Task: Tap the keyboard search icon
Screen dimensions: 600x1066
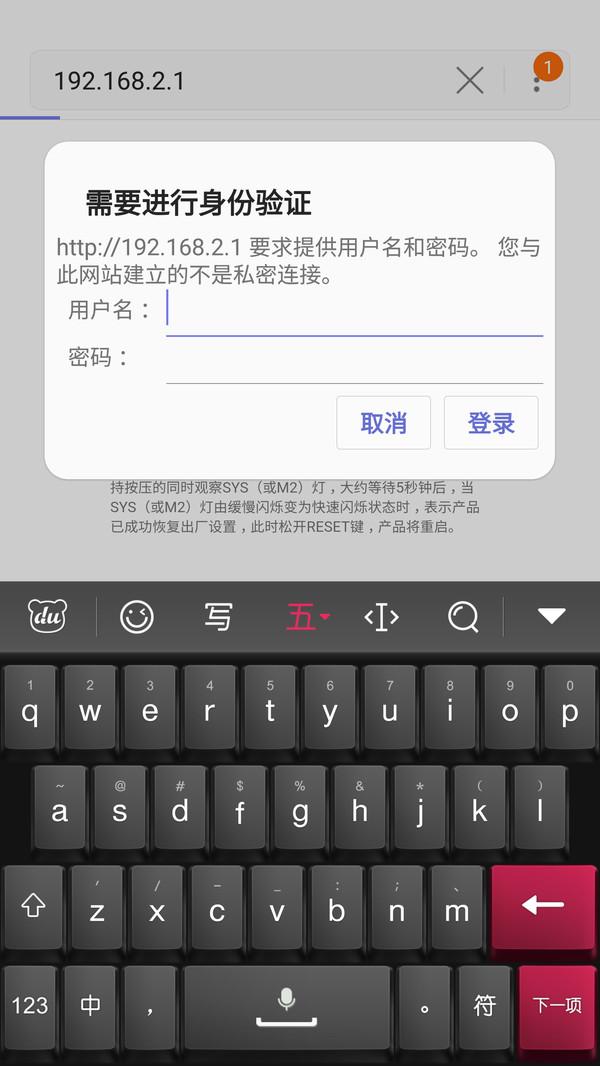Action: (463, 617)
